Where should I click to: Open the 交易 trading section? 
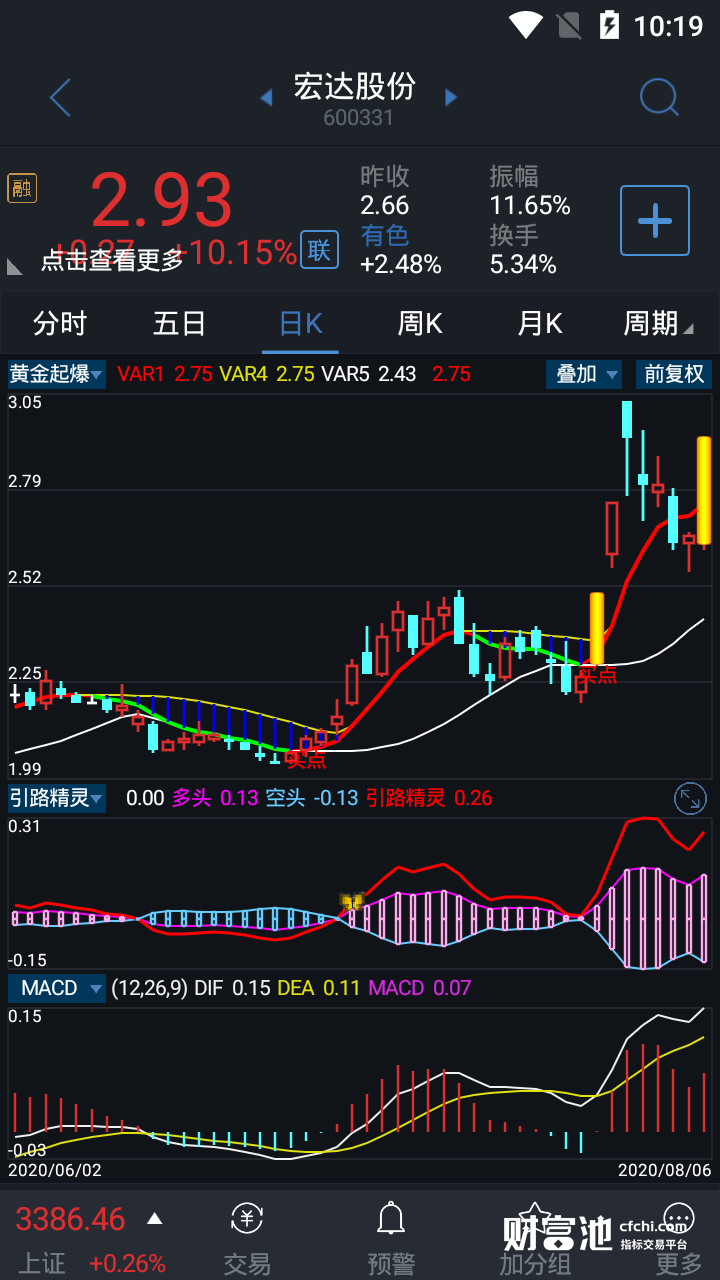[247, 1238]
